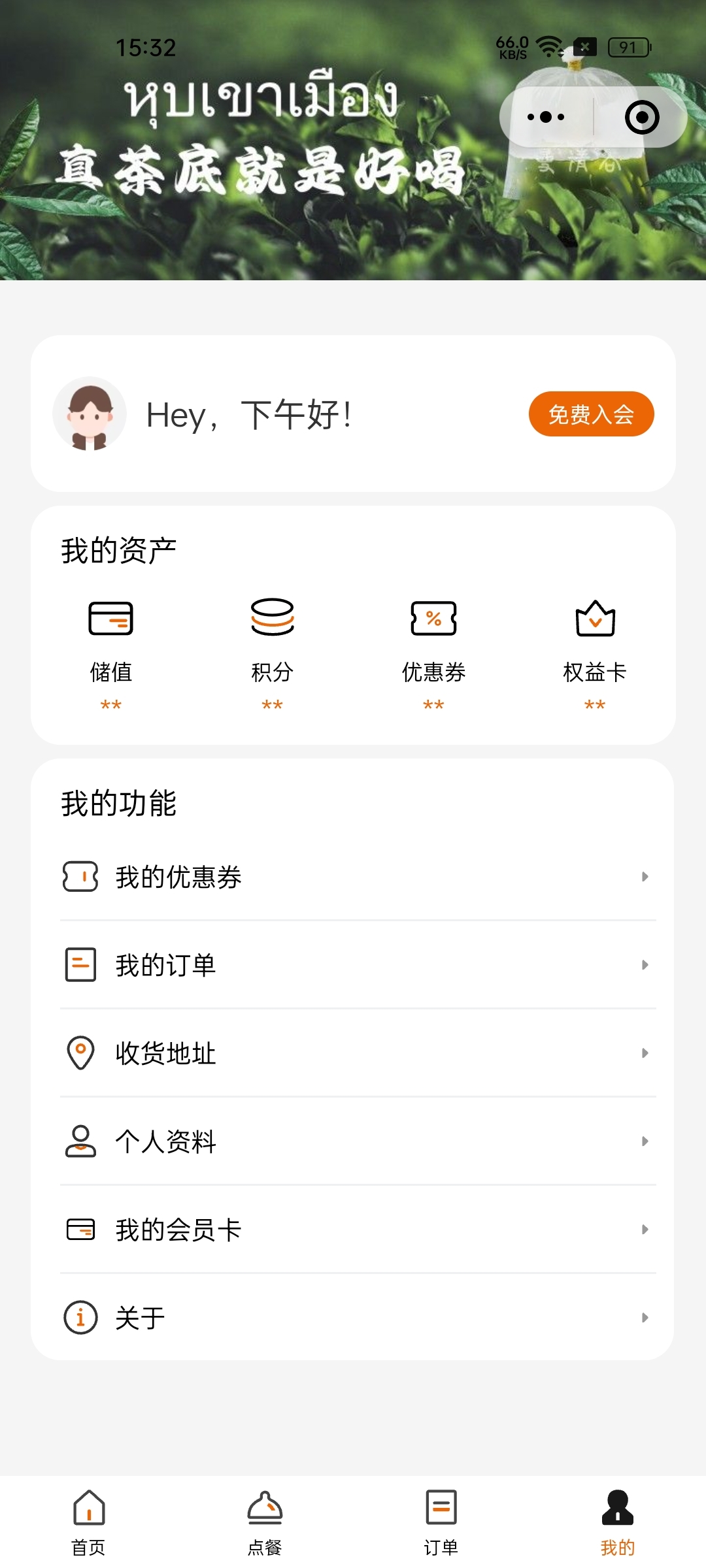Open the mini program more options menu
The image size is (706, 1568).
546,118
